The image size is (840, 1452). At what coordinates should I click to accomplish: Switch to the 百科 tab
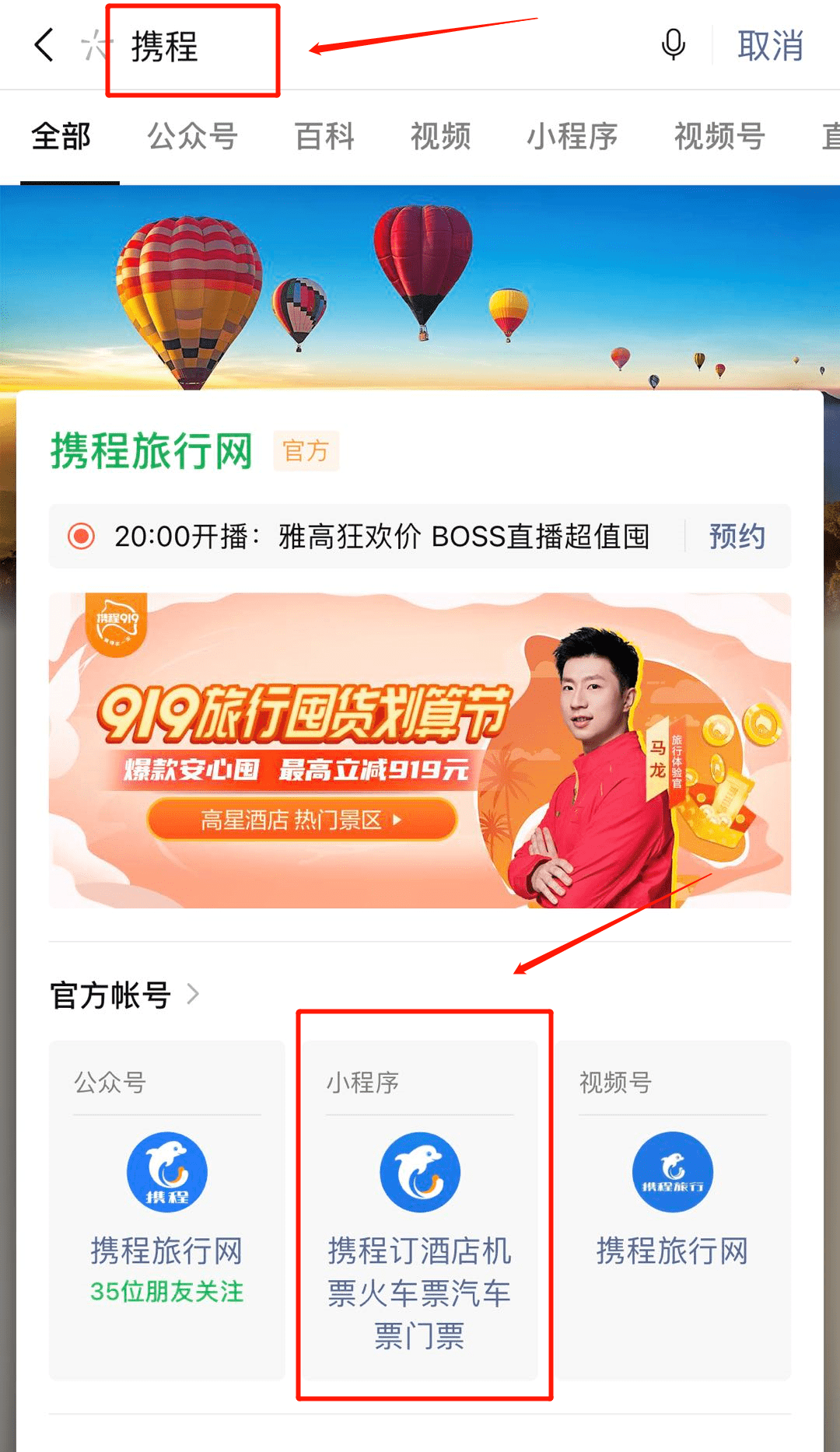click(x=324, y=137)
